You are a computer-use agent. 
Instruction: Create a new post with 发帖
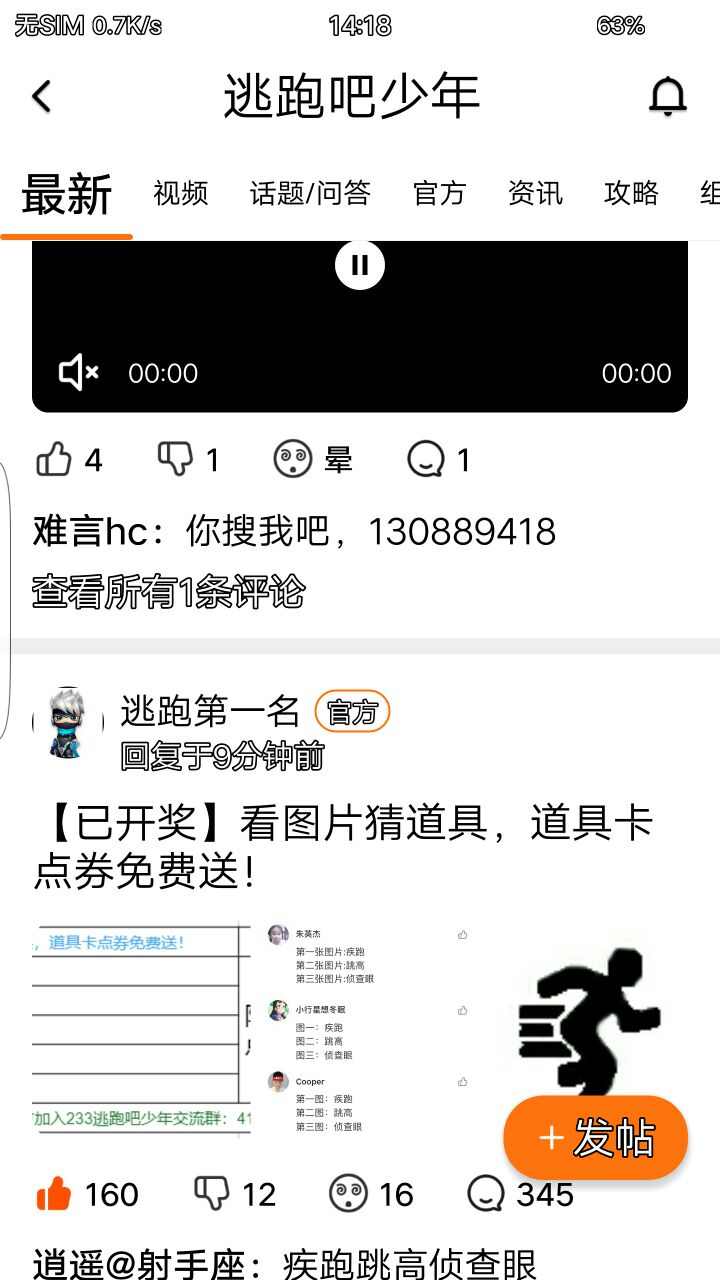[x=596, y=1138]
